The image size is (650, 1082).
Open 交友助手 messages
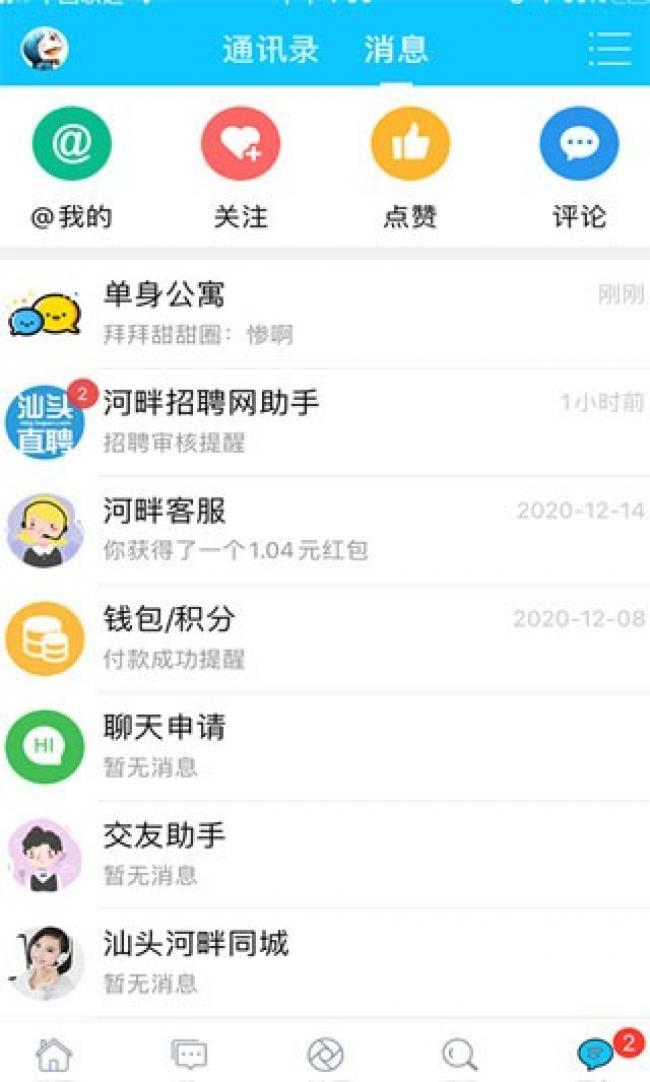click(325, 853)
